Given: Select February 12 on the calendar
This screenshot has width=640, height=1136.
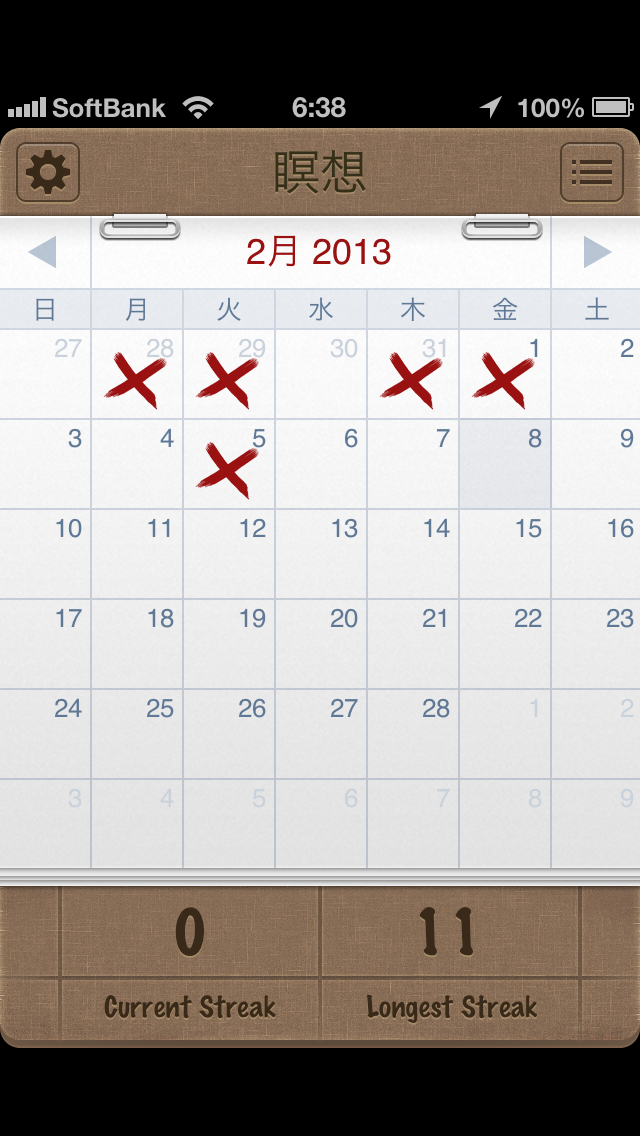Looking at the screenshot, I should [x=229, y=554].
